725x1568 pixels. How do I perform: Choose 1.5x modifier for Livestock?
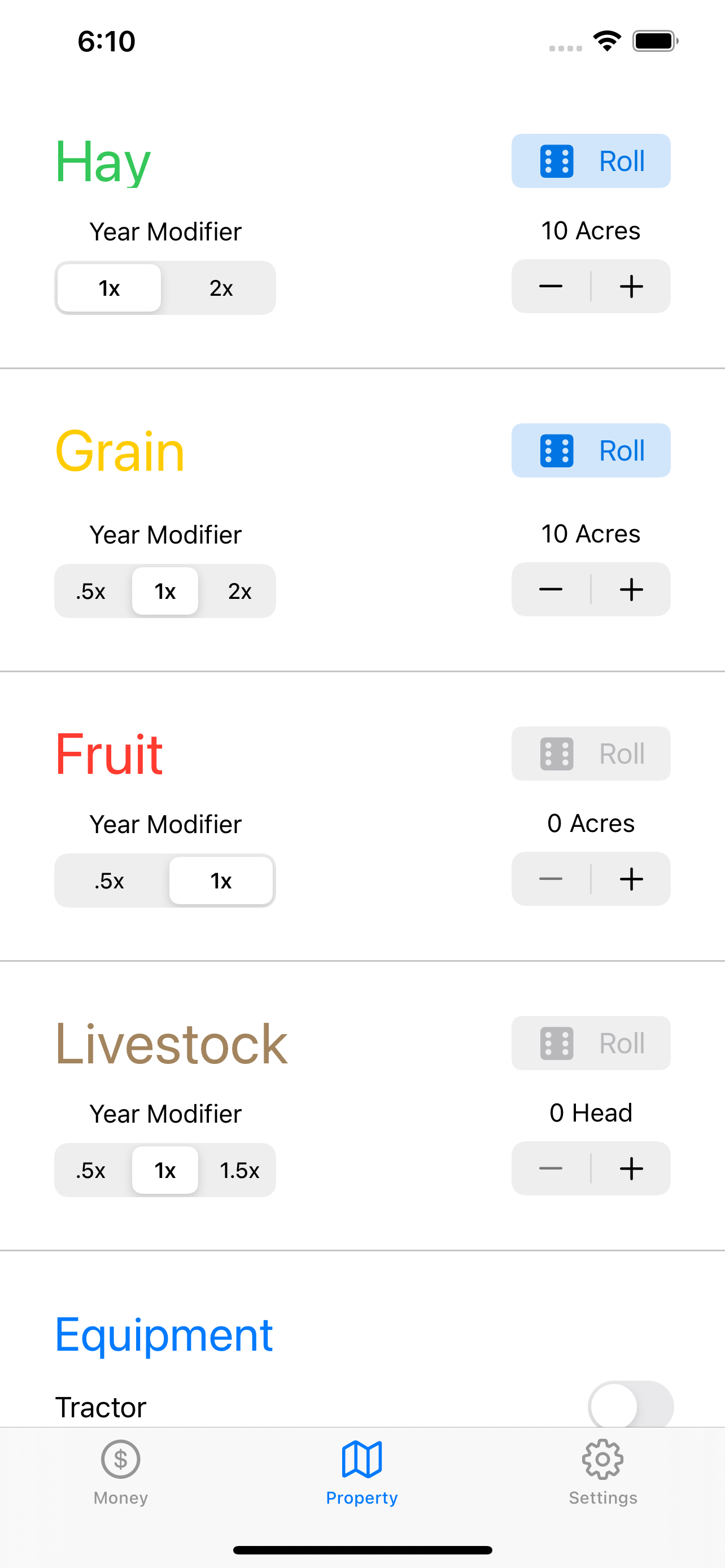(239, 1169)
